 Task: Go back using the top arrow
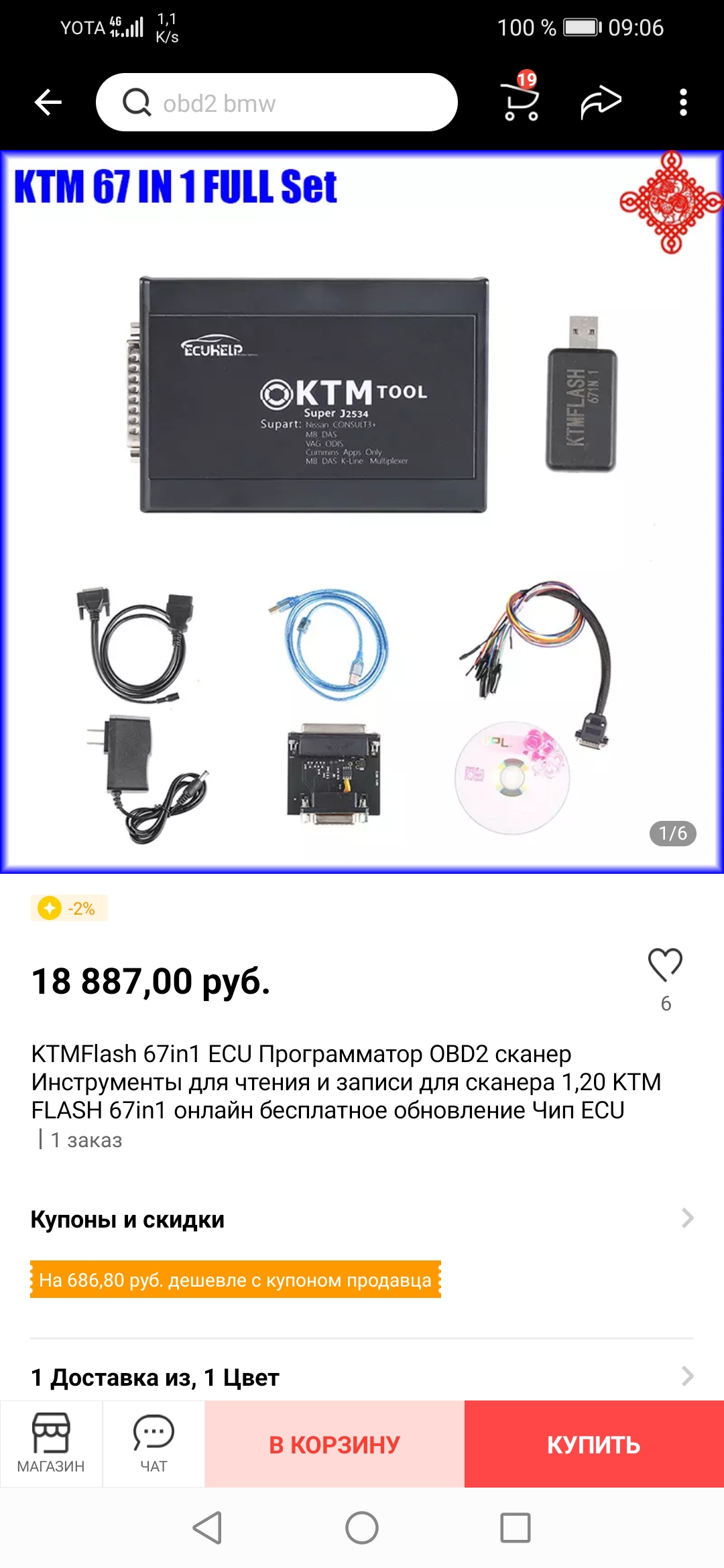coord(48,103)
